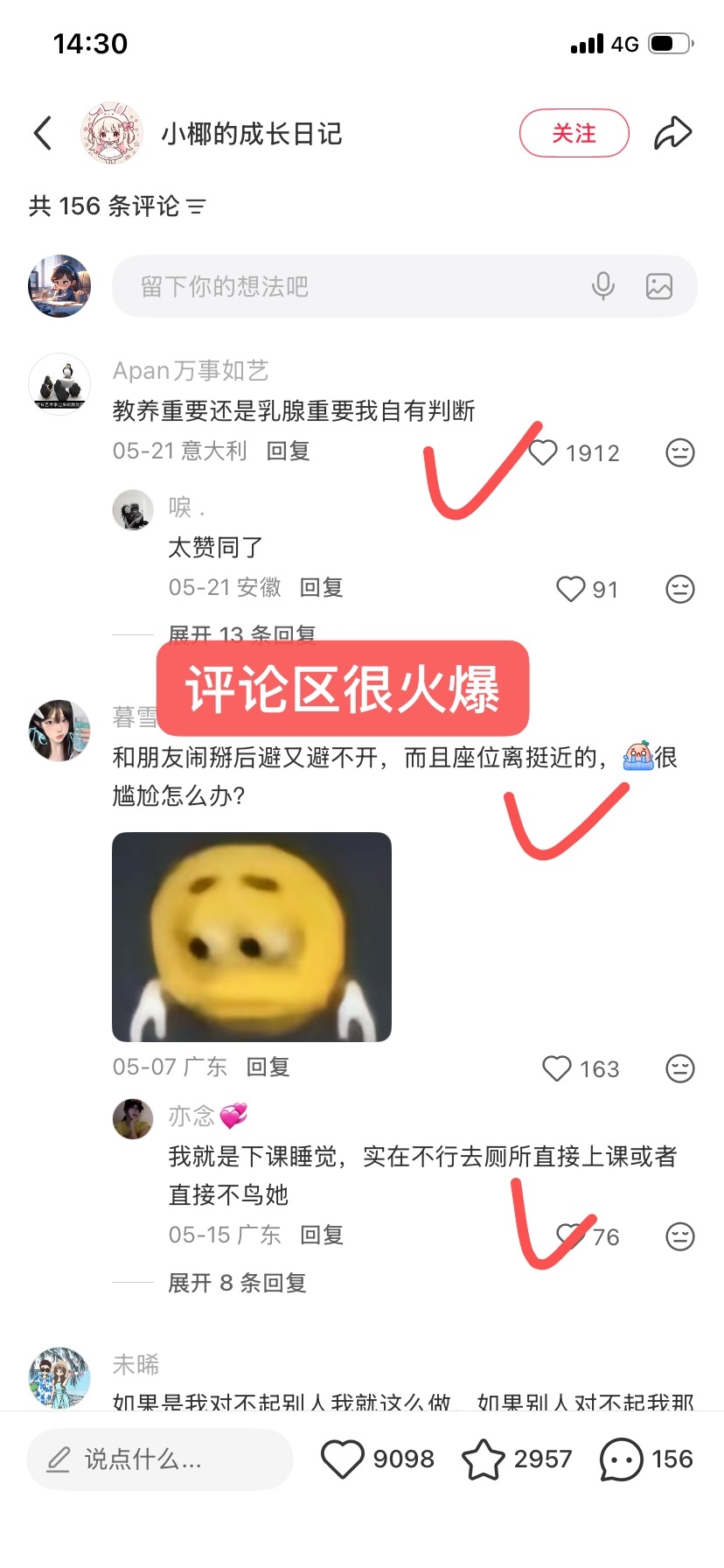Screen dimensions: 724x1568
Task: Tap the comment bubble icon showing 156
Action: click(622, 1459)
